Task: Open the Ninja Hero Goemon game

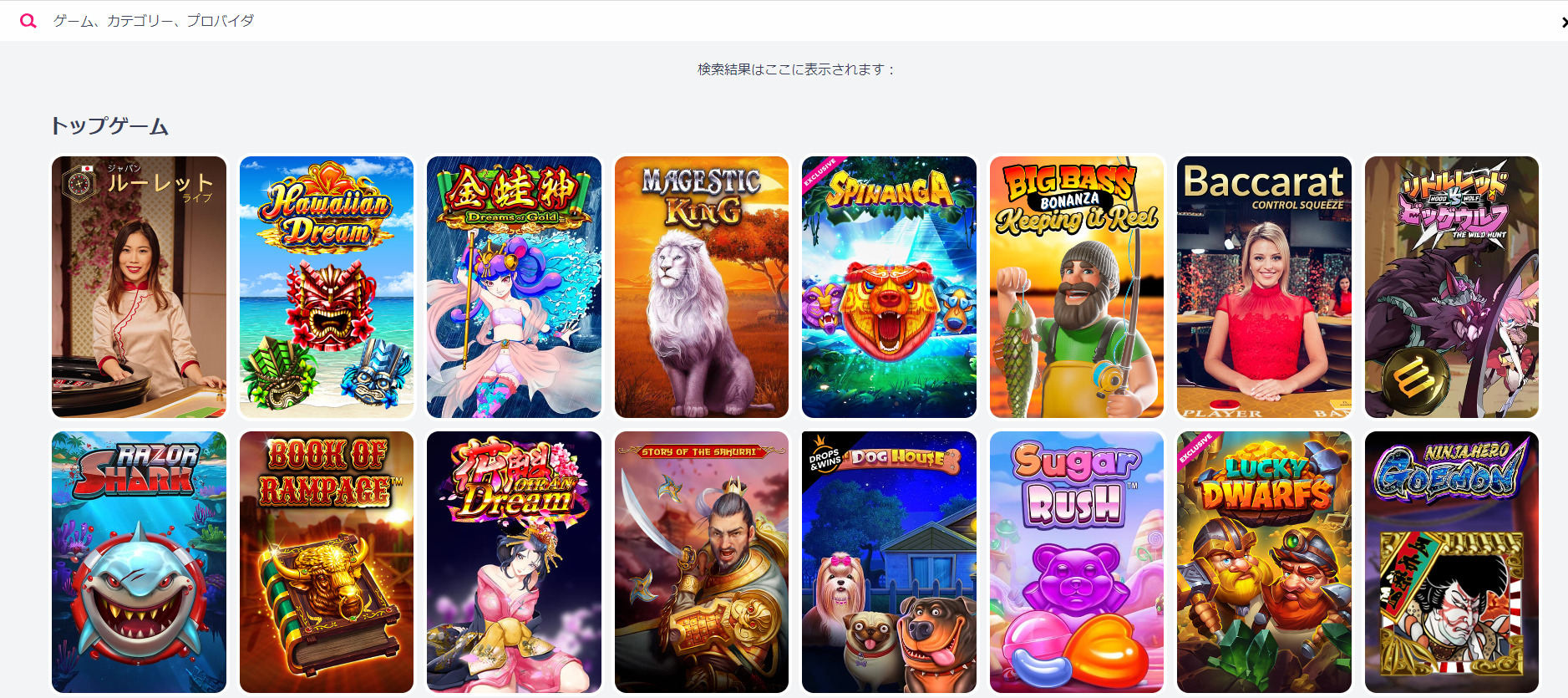Action: click(1452, 562)
